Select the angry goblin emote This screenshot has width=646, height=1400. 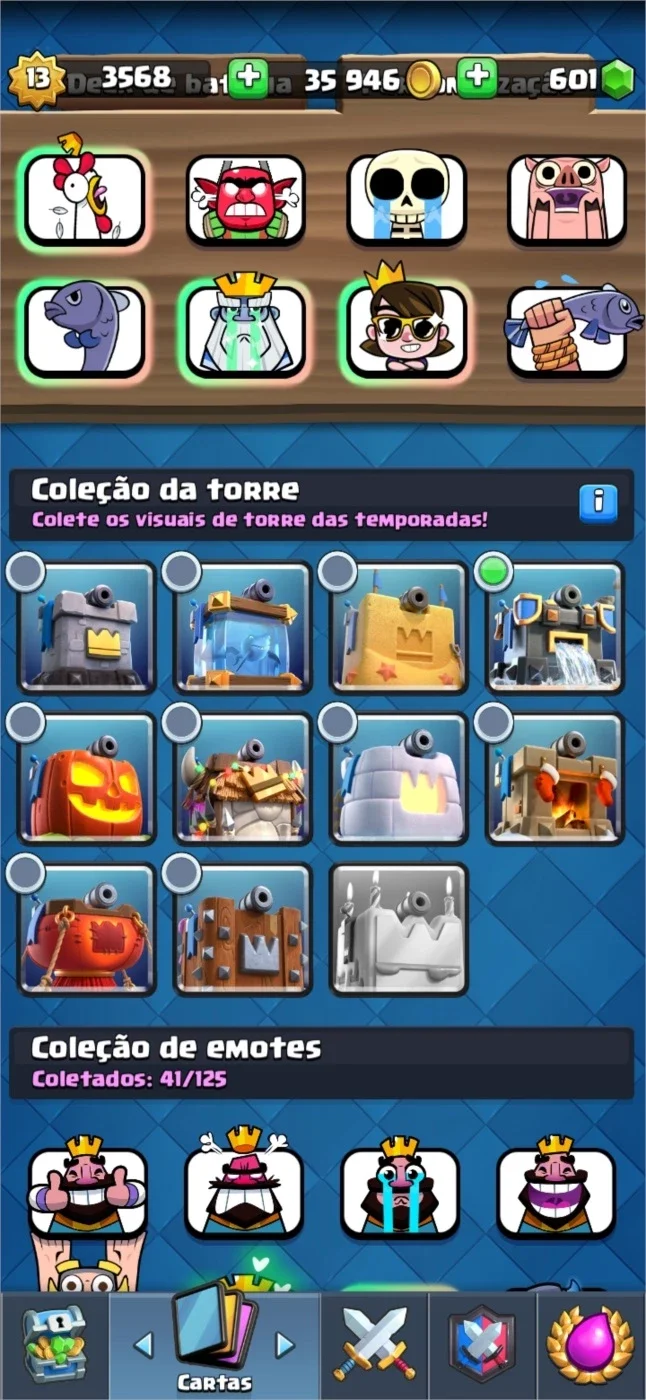246,200
